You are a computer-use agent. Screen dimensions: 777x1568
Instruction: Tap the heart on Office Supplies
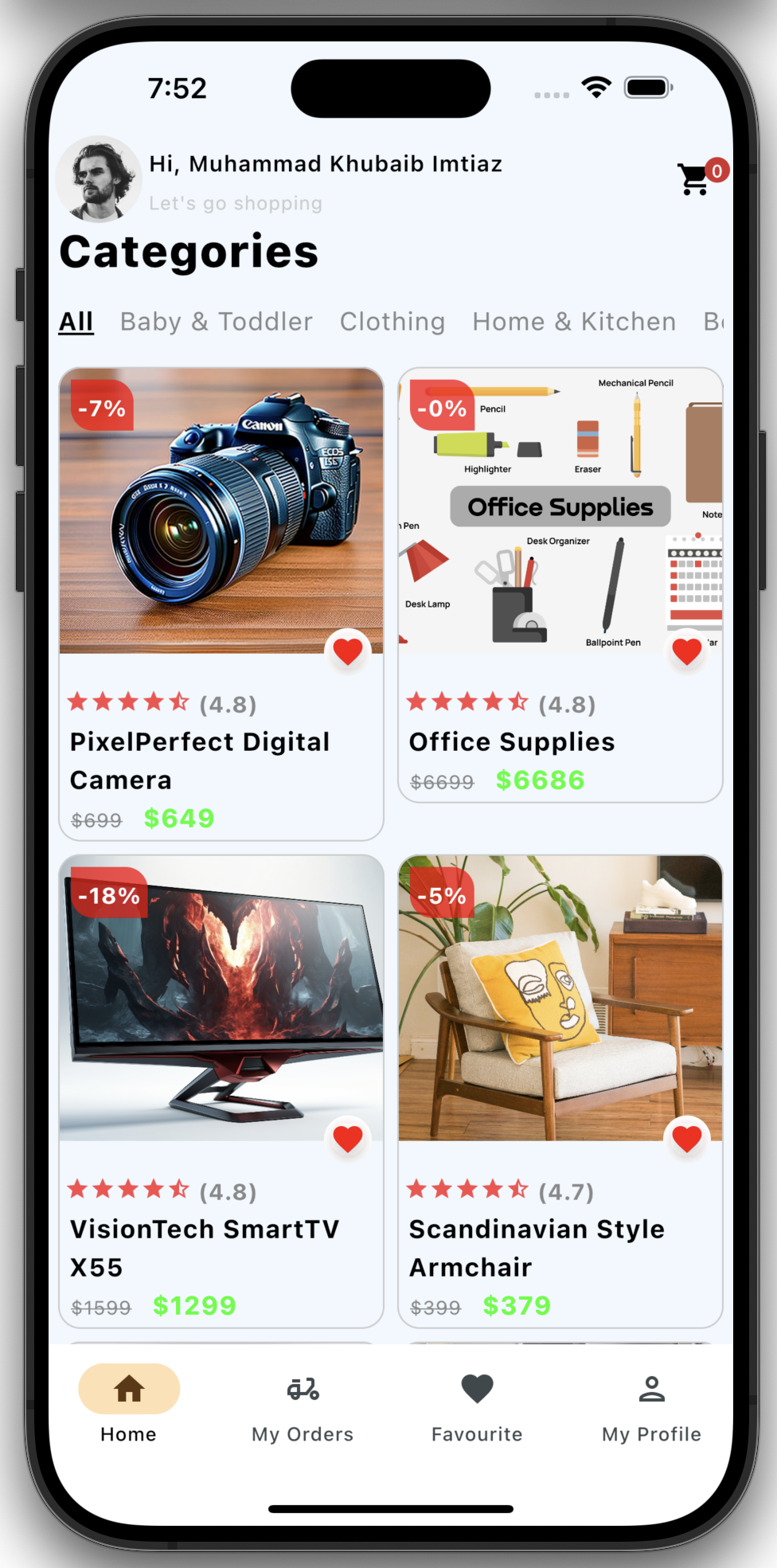687,651
